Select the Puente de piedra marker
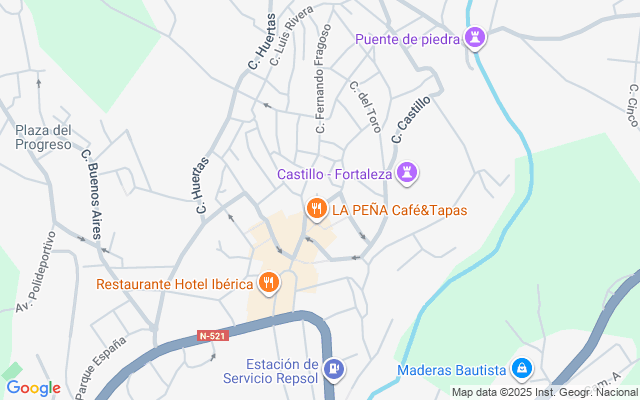 [476, 39]
